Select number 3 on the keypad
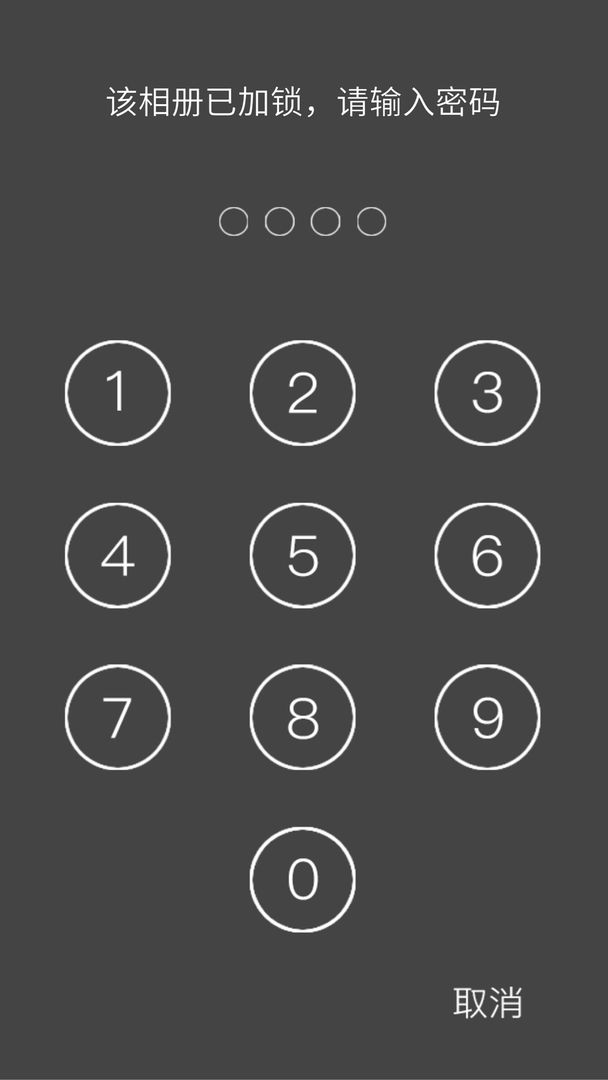The height and width of the screenshot is (1080, 608). point(487,393)
